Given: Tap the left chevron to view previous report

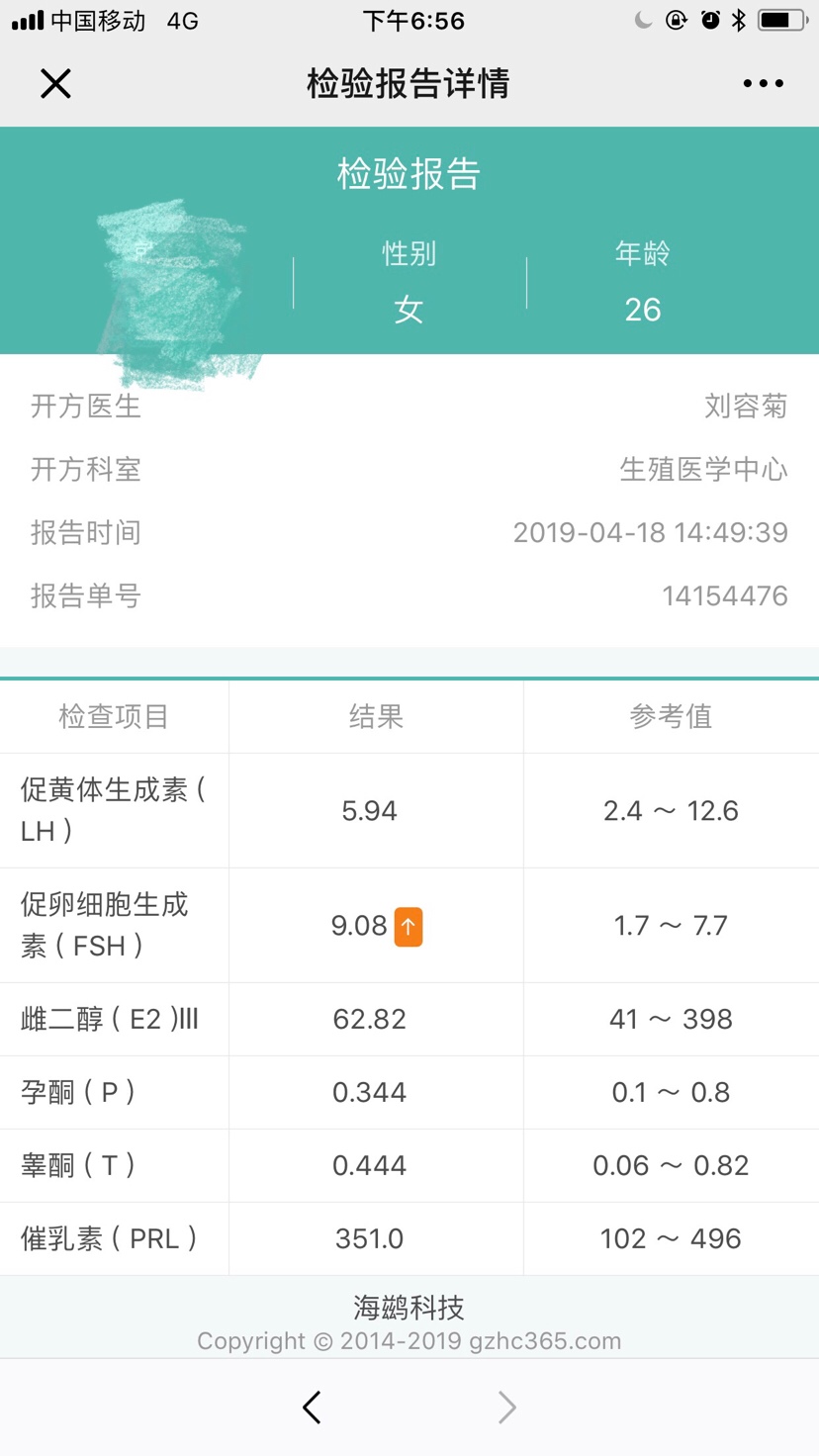Looking at the screenshot, I should [x=312, y=1408].
